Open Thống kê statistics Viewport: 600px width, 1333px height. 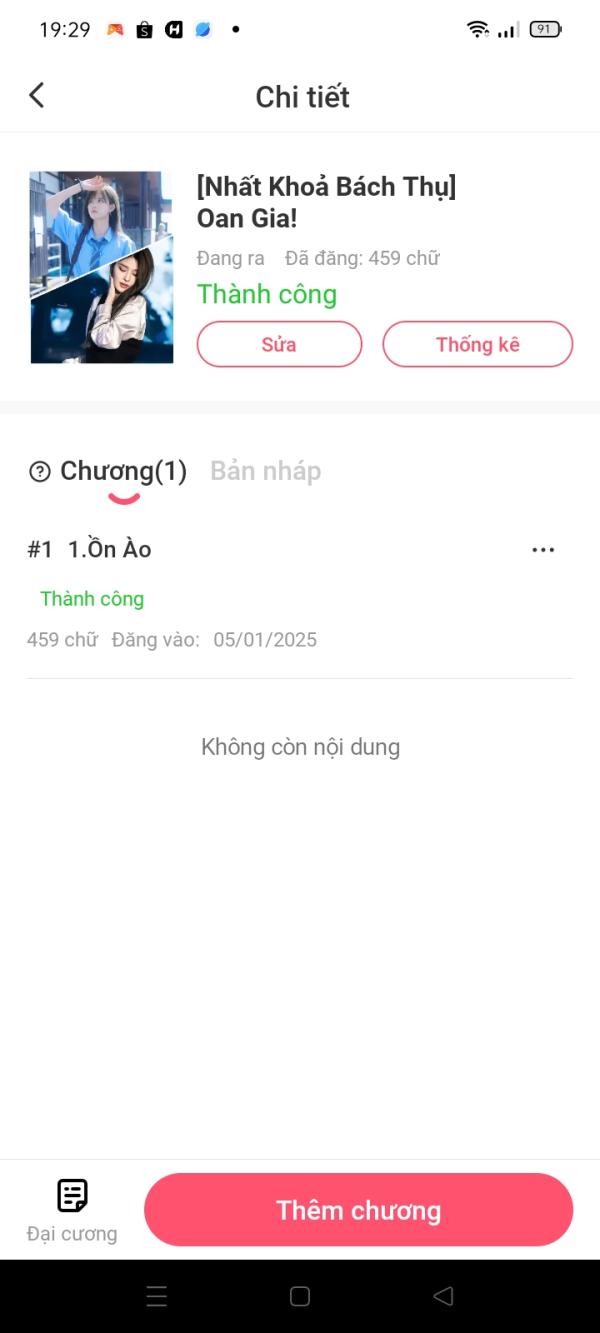click(477, 344)
